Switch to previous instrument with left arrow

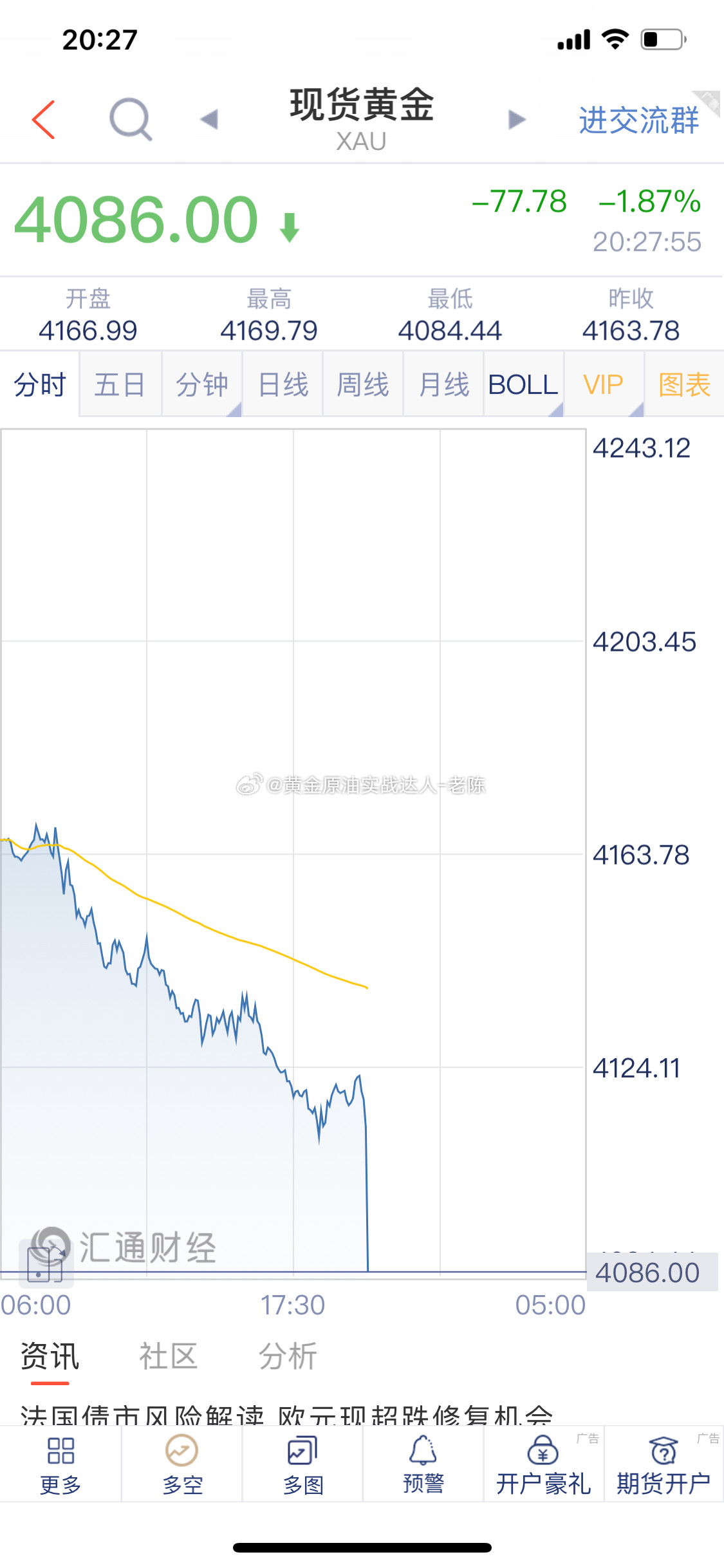click(x=209, y=119)
